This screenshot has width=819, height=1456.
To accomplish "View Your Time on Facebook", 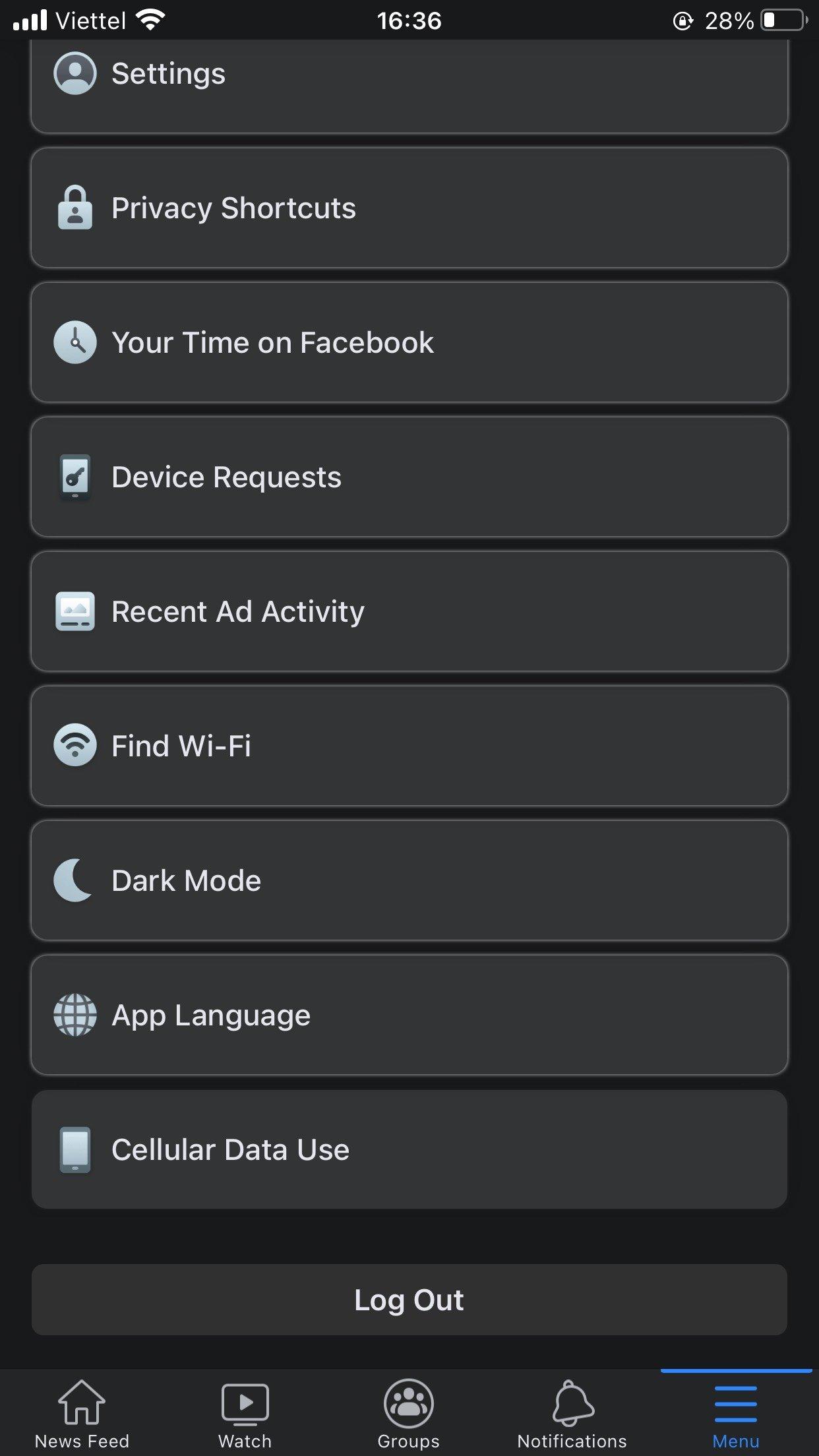I will (409, 343).
